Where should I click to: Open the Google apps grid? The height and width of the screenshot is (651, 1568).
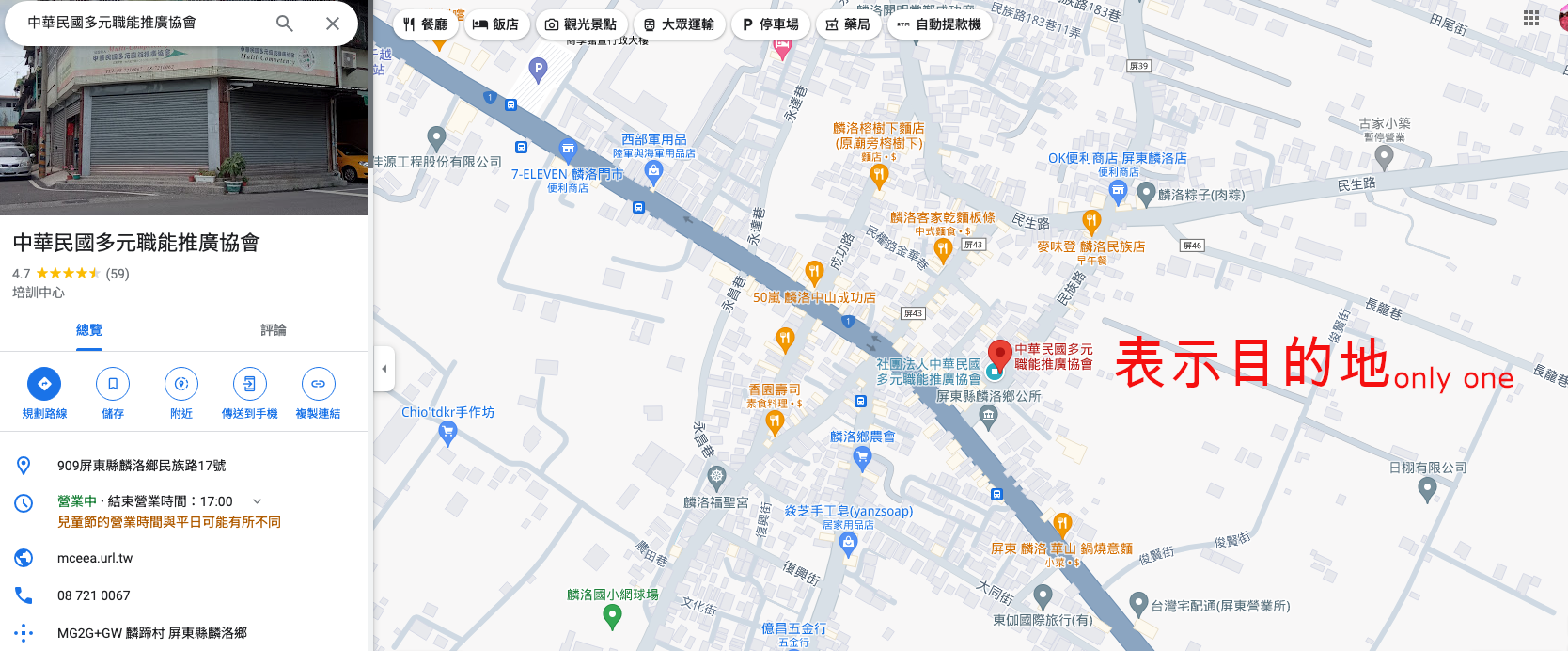coord(1531,18)
